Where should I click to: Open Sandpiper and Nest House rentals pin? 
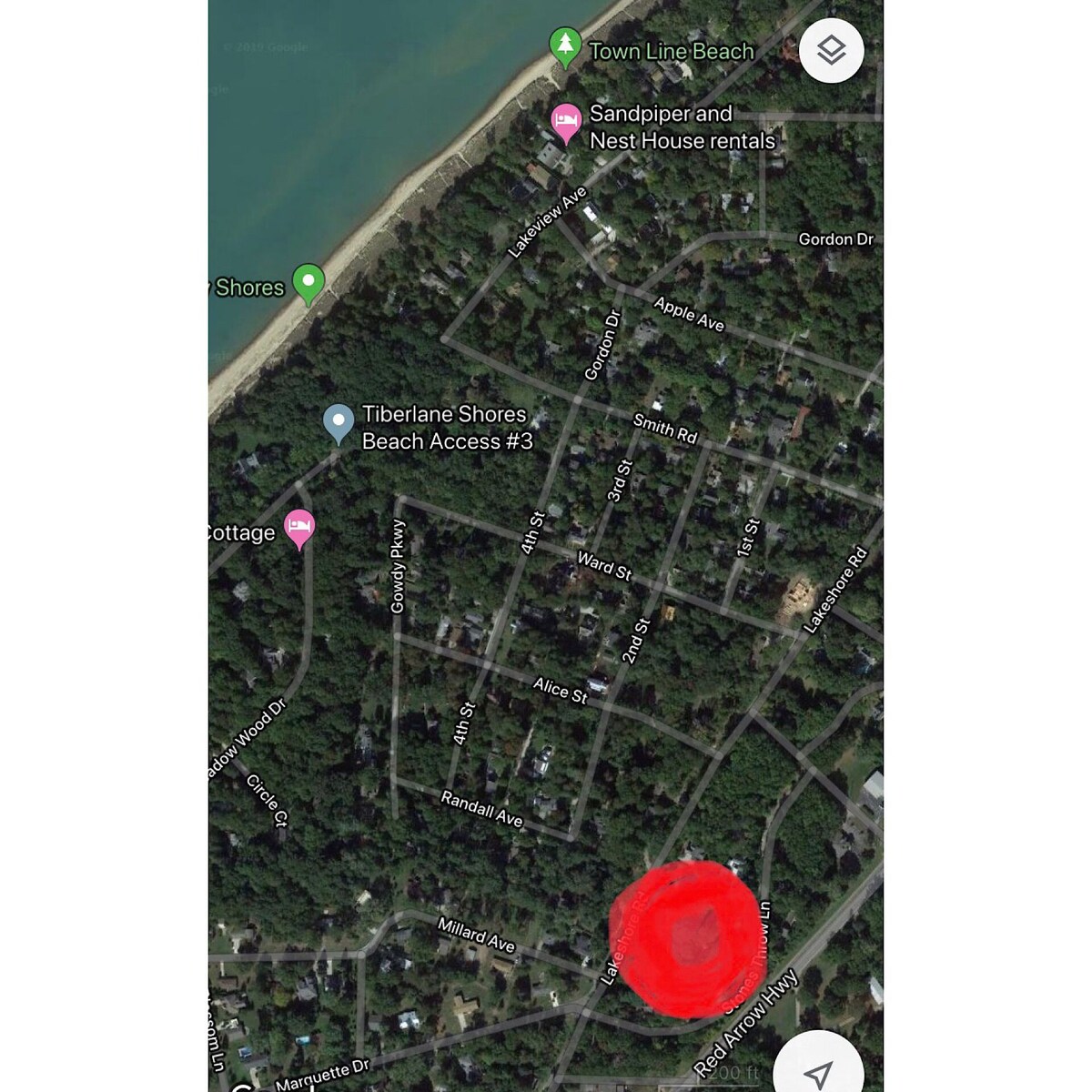[566, 122]
